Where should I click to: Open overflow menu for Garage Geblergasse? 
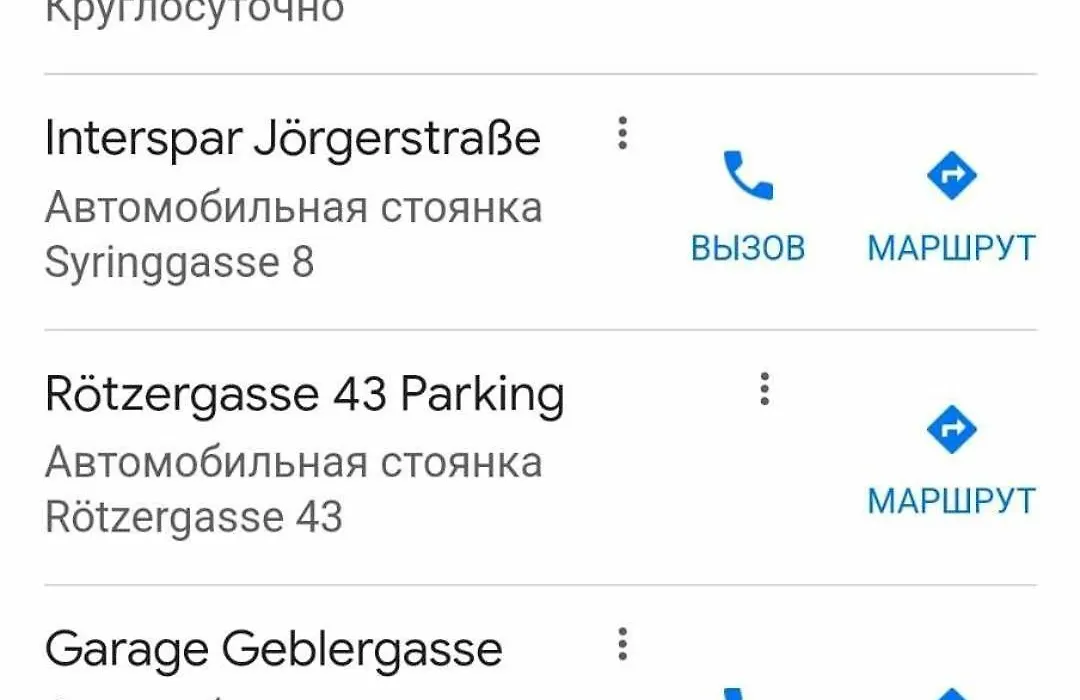point(622,644)
